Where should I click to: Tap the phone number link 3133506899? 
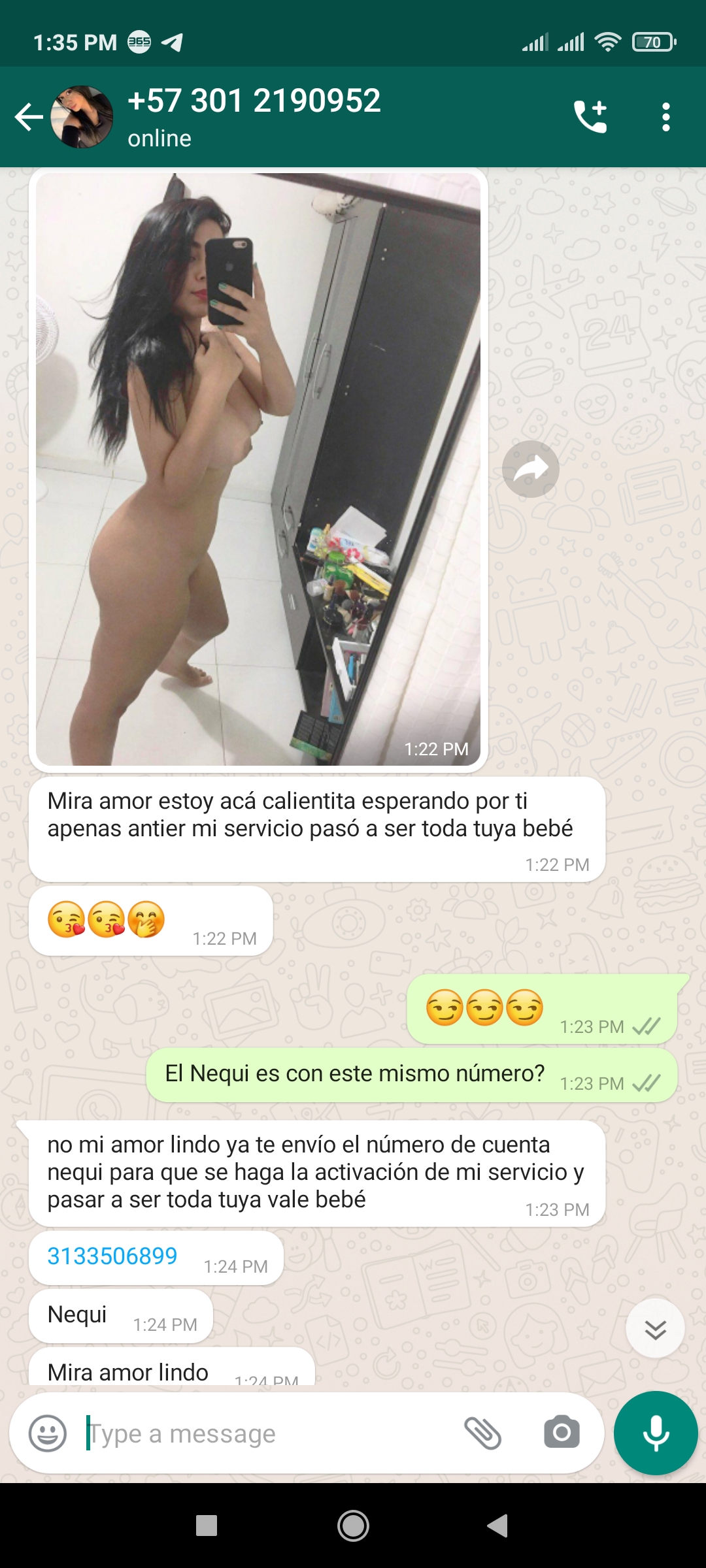[x=112, y=1256]
